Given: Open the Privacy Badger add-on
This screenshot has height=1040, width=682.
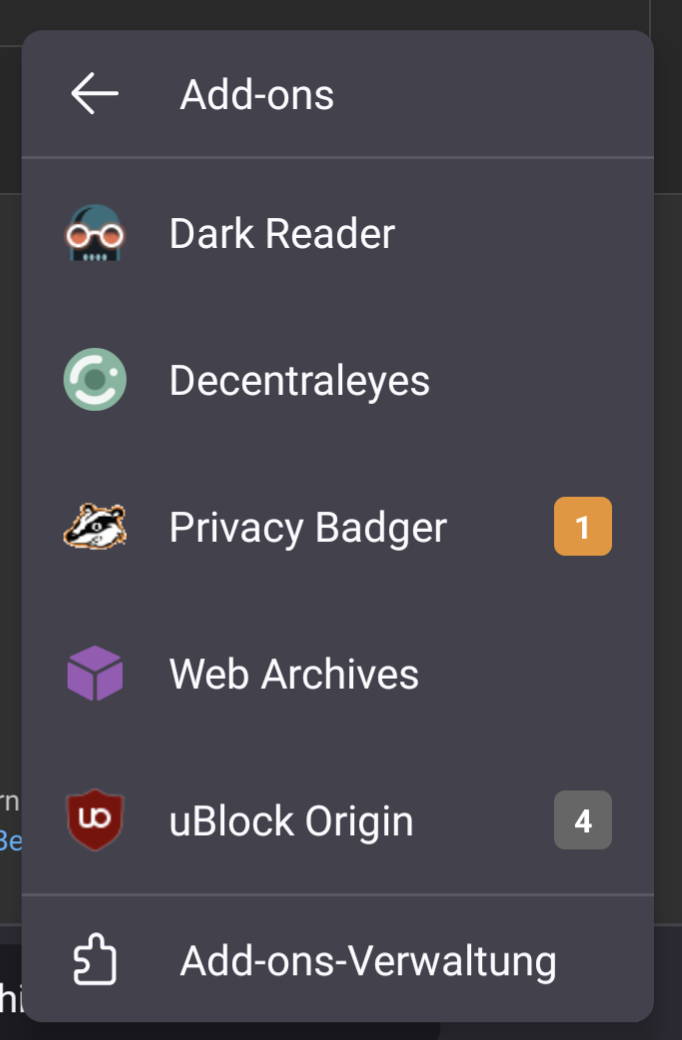Looking at the screenshot, I should [307, 527].
